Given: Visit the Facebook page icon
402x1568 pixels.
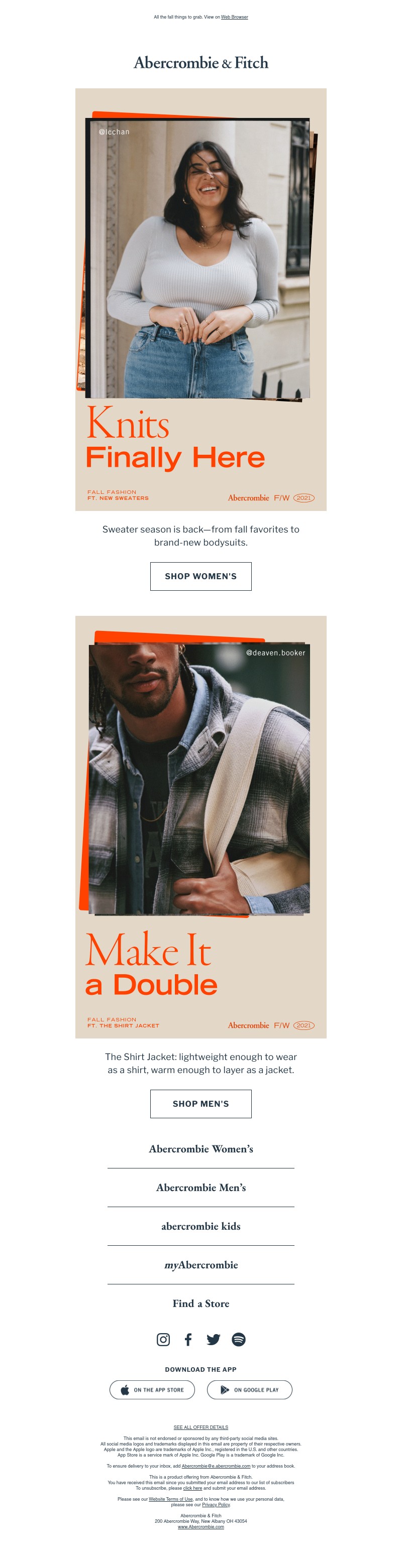Looking at the screenshot, I should pos(188,1339).
